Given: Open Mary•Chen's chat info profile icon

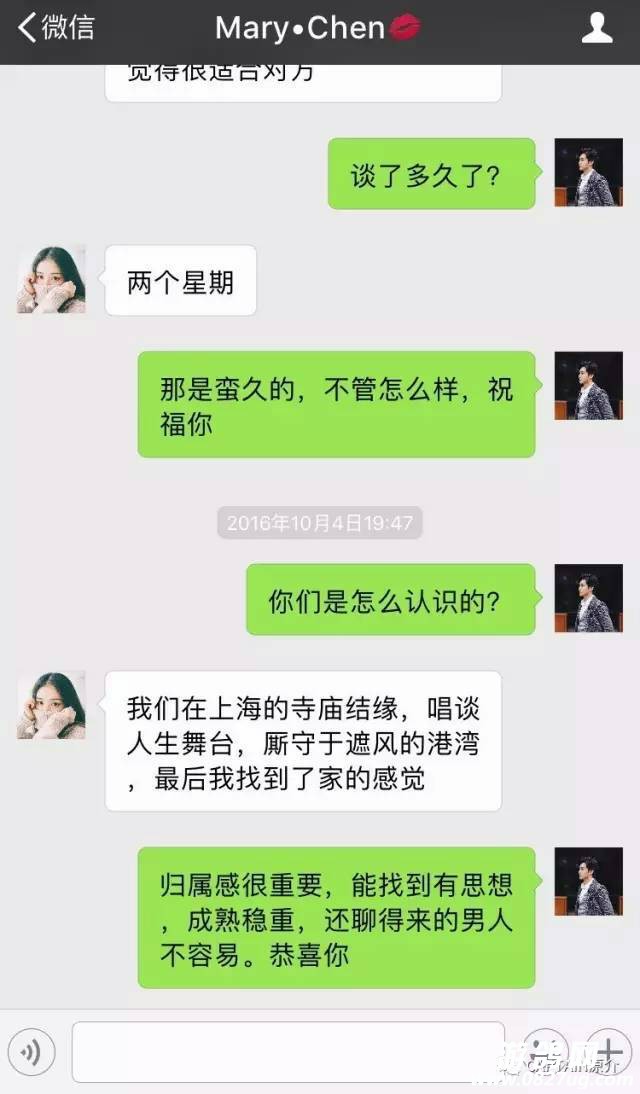Looking at the screenshot, I should click(x=597, y=28).
